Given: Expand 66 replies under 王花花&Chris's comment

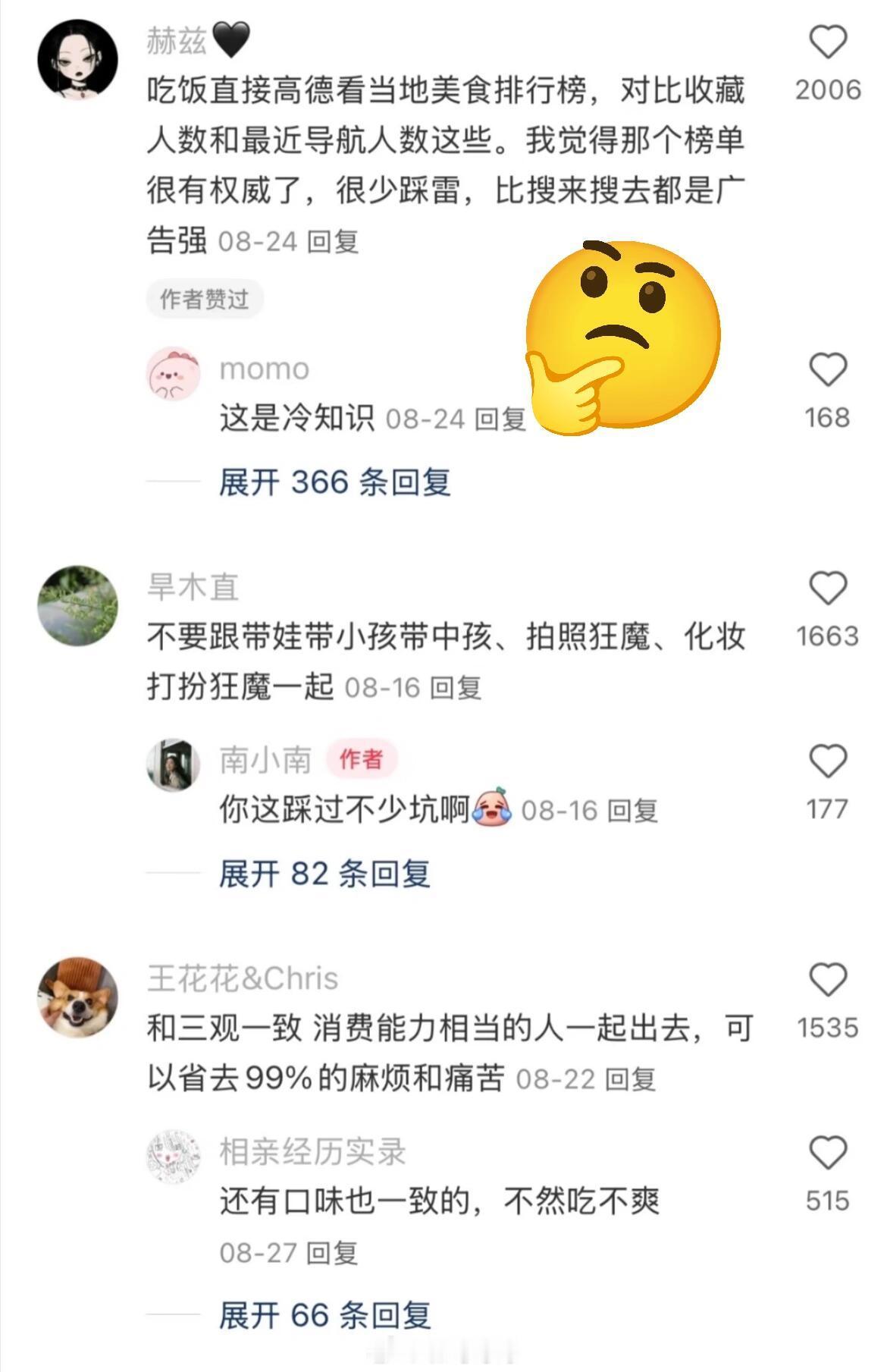Looking at the screenshot, I should 324,1315.
